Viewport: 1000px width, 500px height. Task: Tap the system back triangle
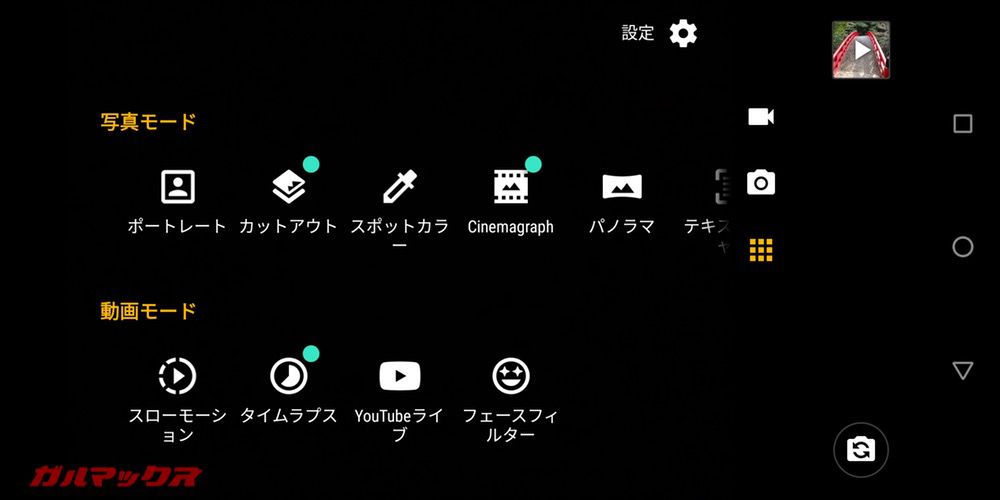click(963, 371)
